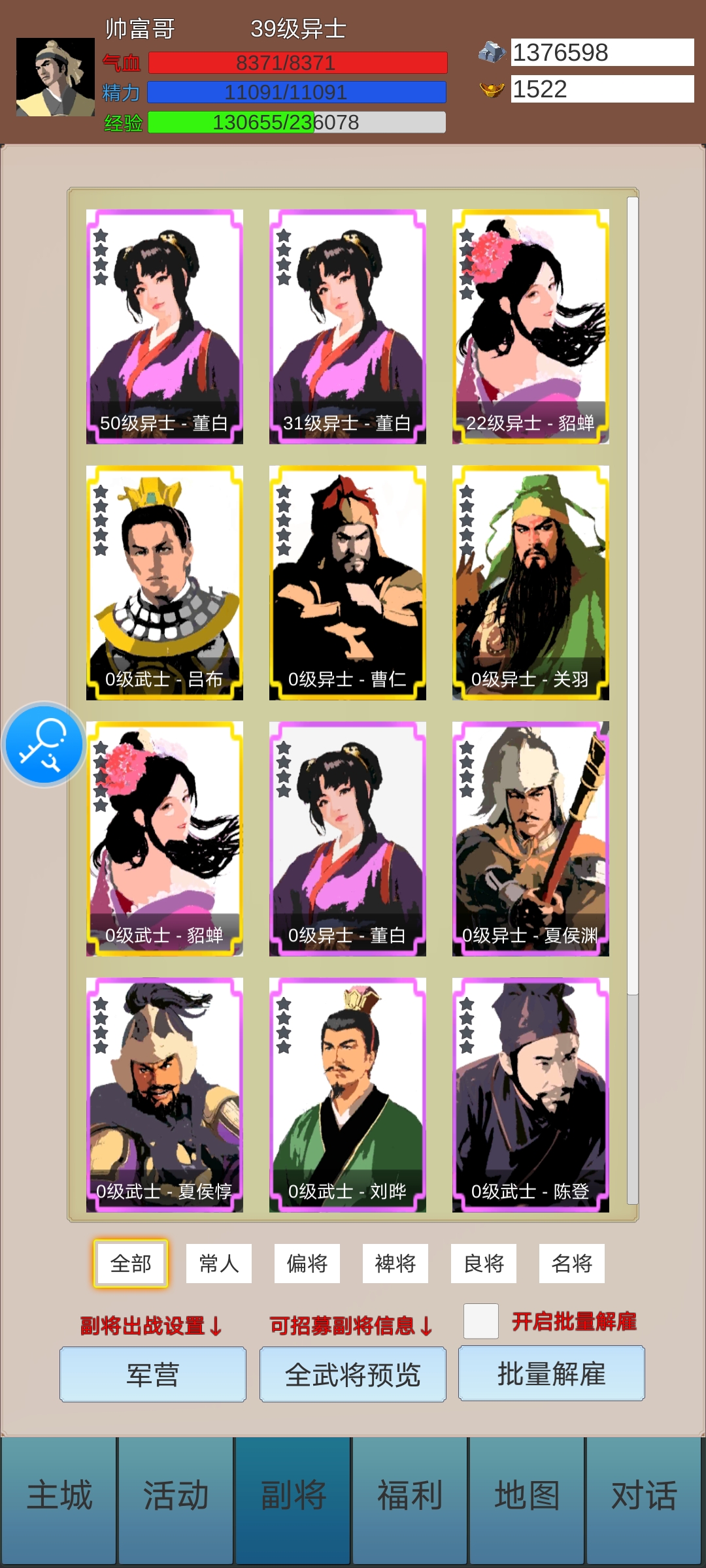Viewport: 706px width, 1568px height.
Task: Filter generals by 名将
Action: 571,1264
